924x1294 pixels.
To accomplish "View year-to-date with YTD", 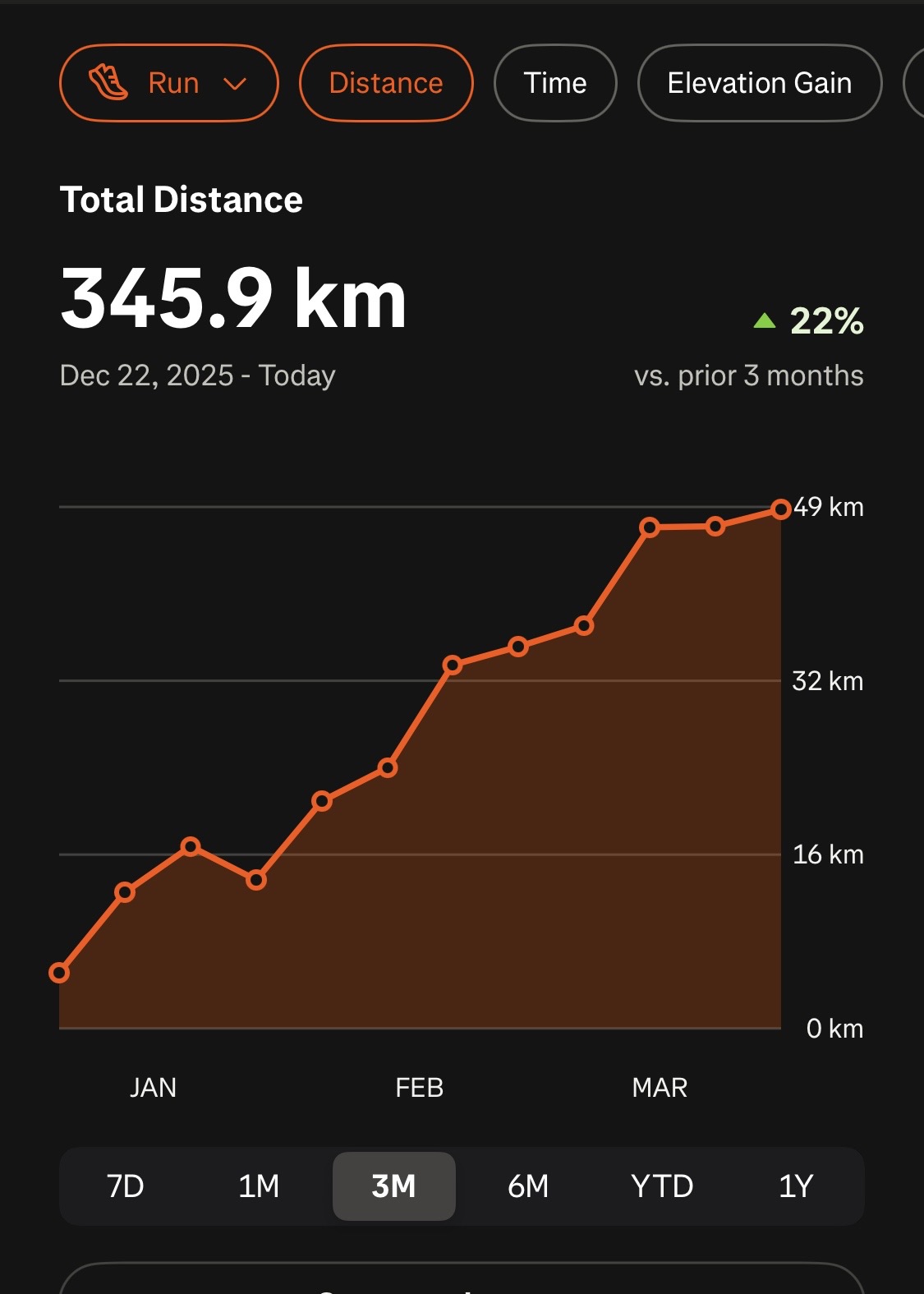I will coord(662,1186).
